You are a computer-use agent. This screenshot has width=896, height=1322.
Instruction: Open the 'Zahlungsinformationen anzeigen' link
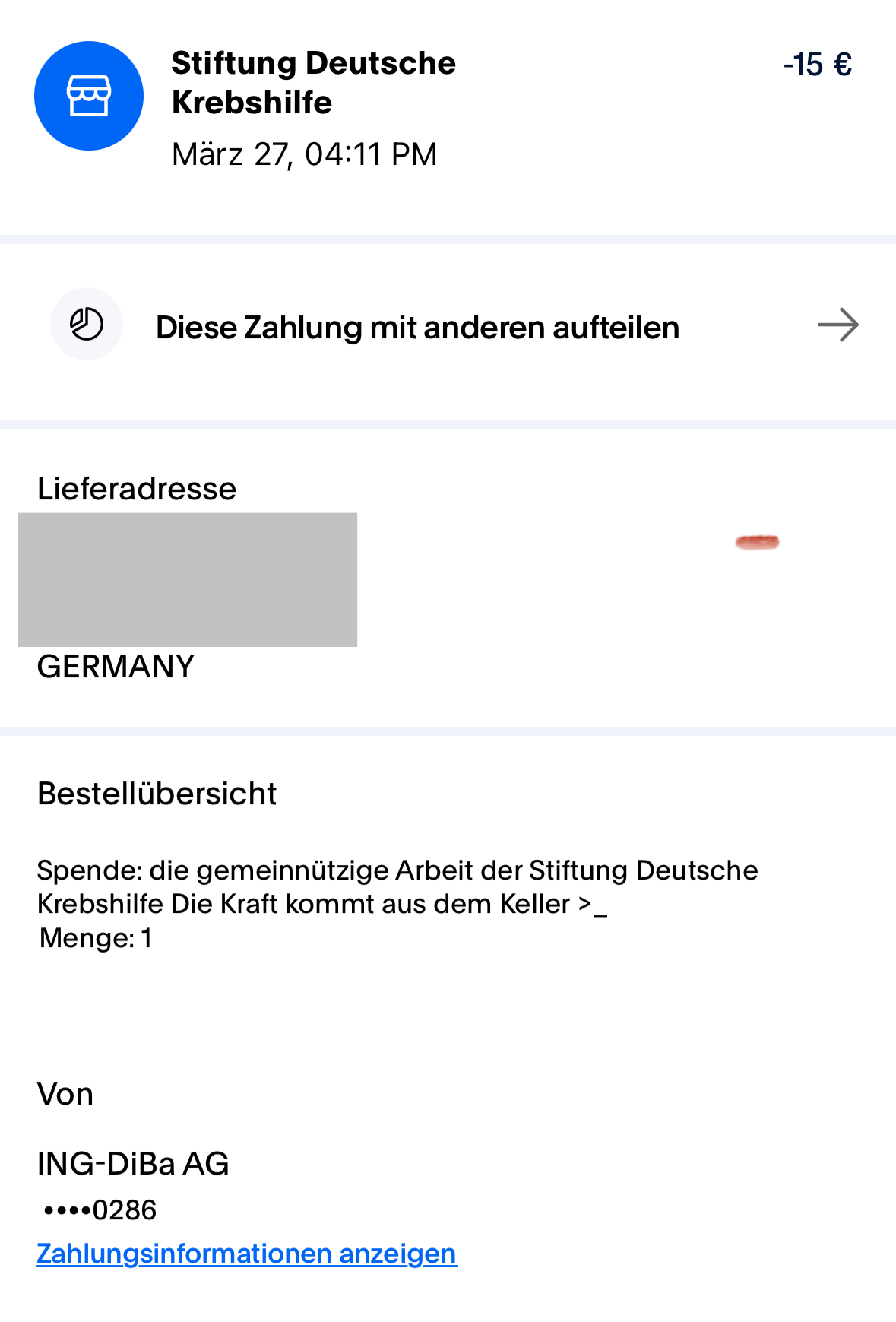point(247,1253)
